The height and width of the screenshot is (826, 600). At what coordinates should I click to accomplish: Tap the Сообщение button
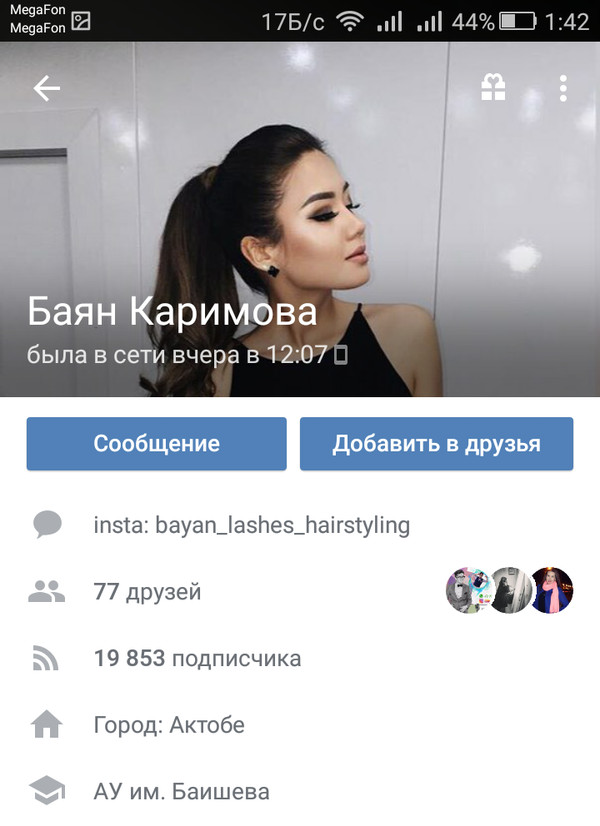[156, 444]
